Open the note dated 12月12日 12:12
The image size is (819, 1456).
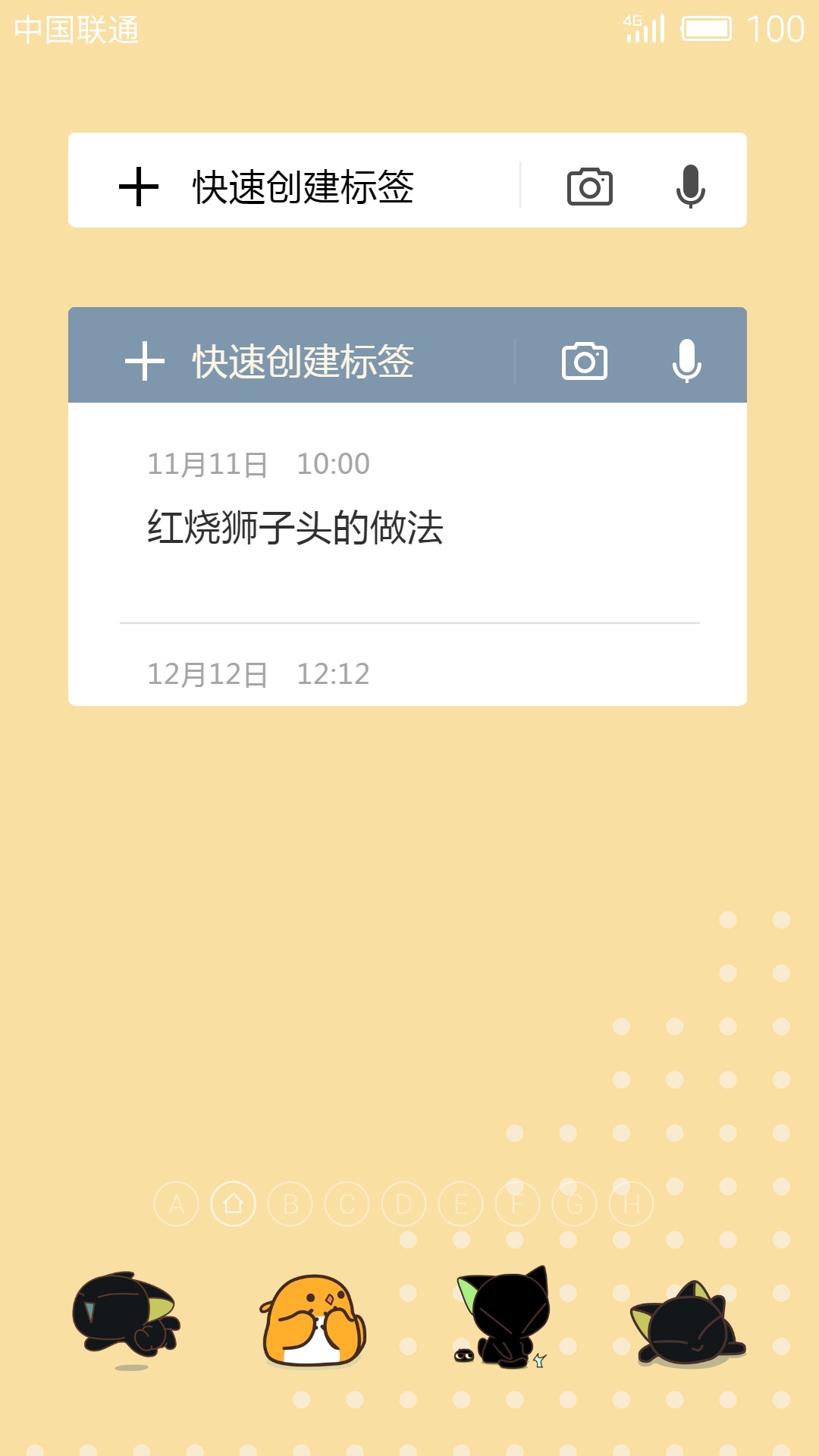[258, 673]
